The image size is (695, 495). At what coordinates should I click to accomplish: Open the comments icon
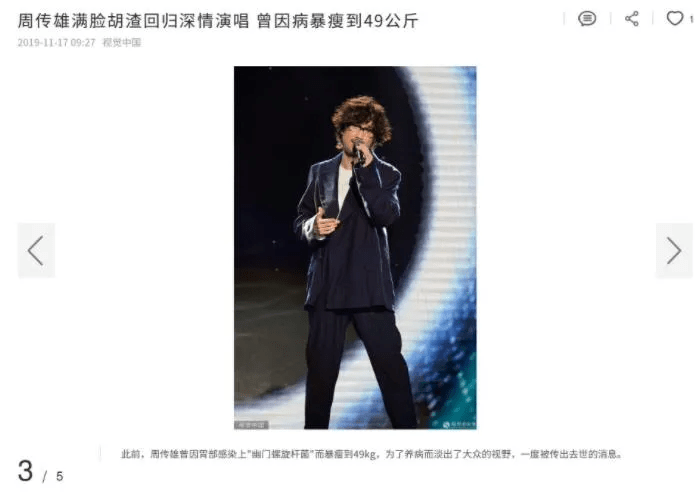(587, 19)
